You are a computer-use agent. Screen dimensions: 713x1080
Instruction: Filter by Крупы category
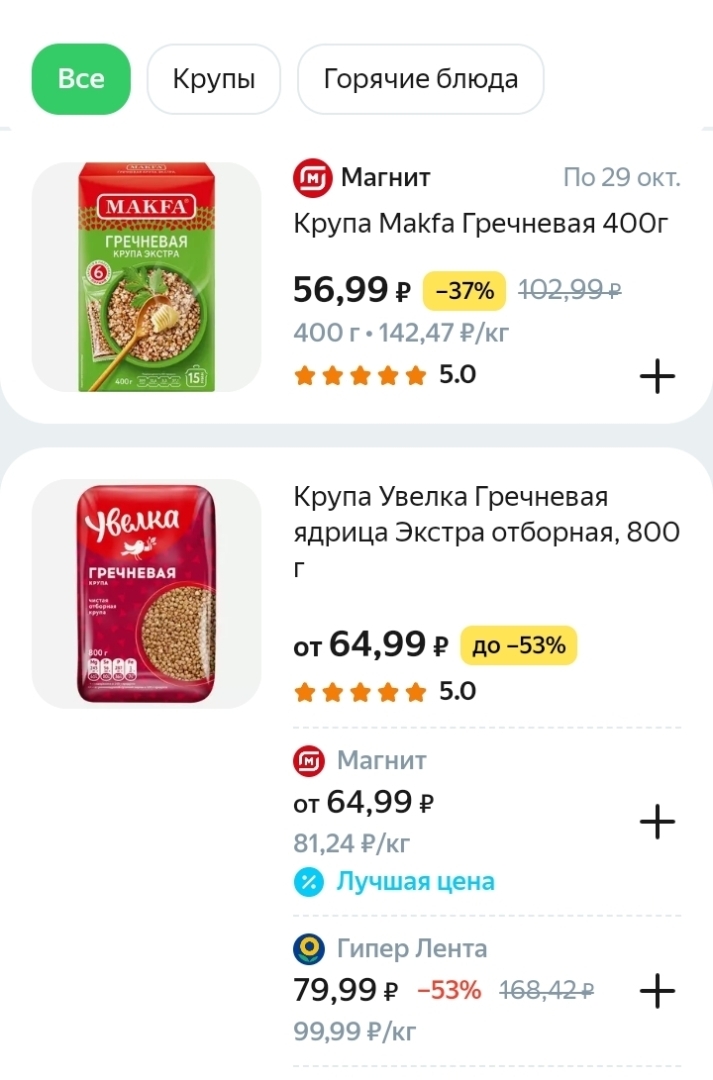(x=214, y=79)
